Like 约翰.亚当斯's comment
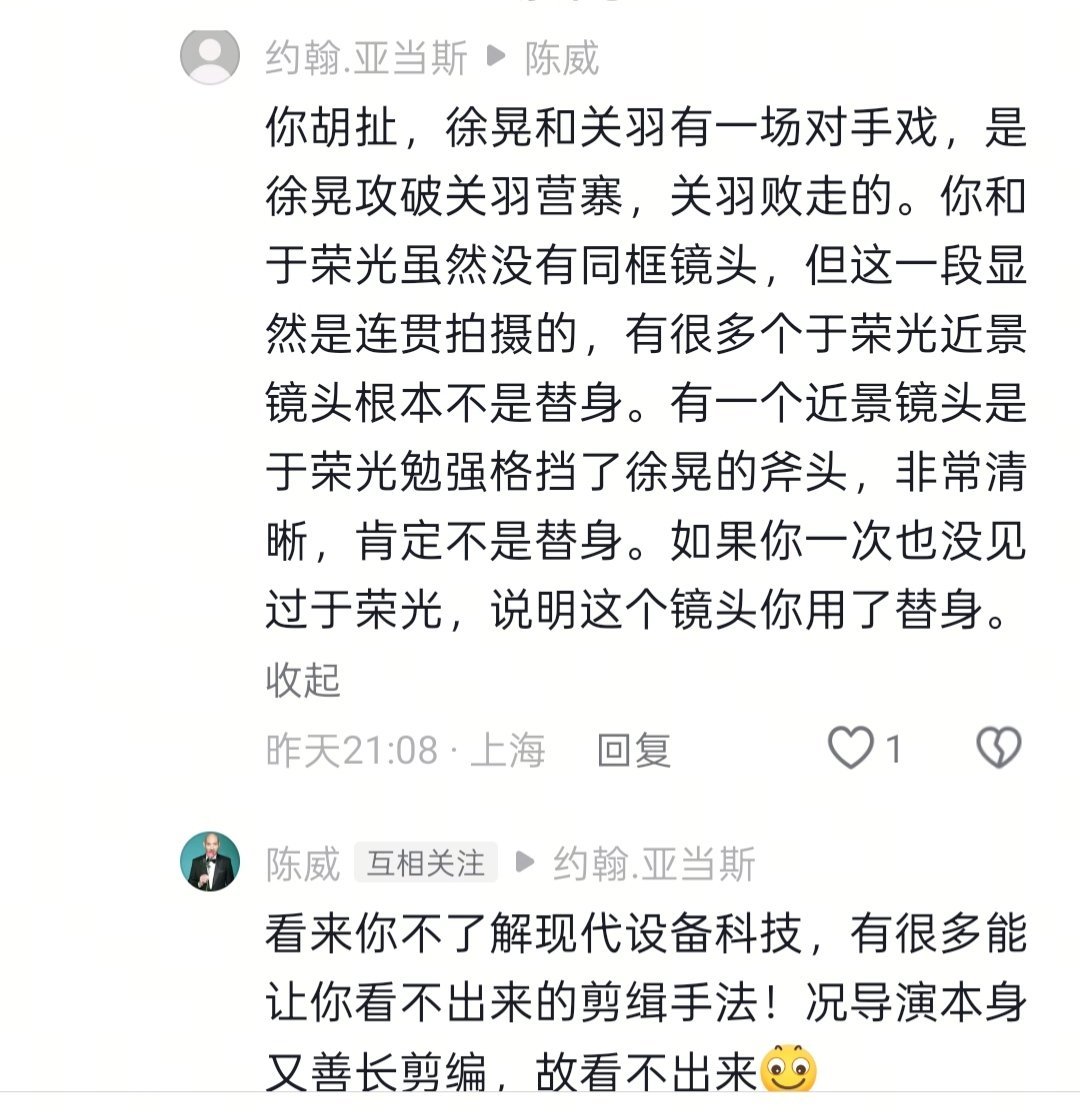Screen dimensions: 1080x1112 click(852, 748)
